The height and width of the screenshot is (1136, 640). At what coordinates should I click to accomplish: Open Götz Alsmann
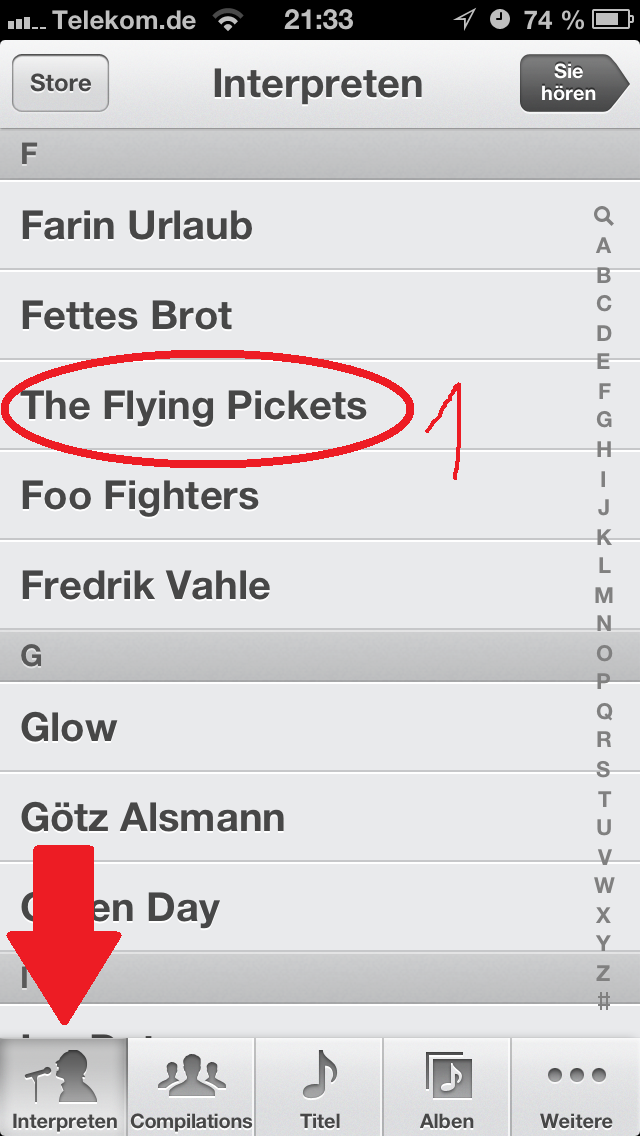pyautogui.click(x=153, y=818)
